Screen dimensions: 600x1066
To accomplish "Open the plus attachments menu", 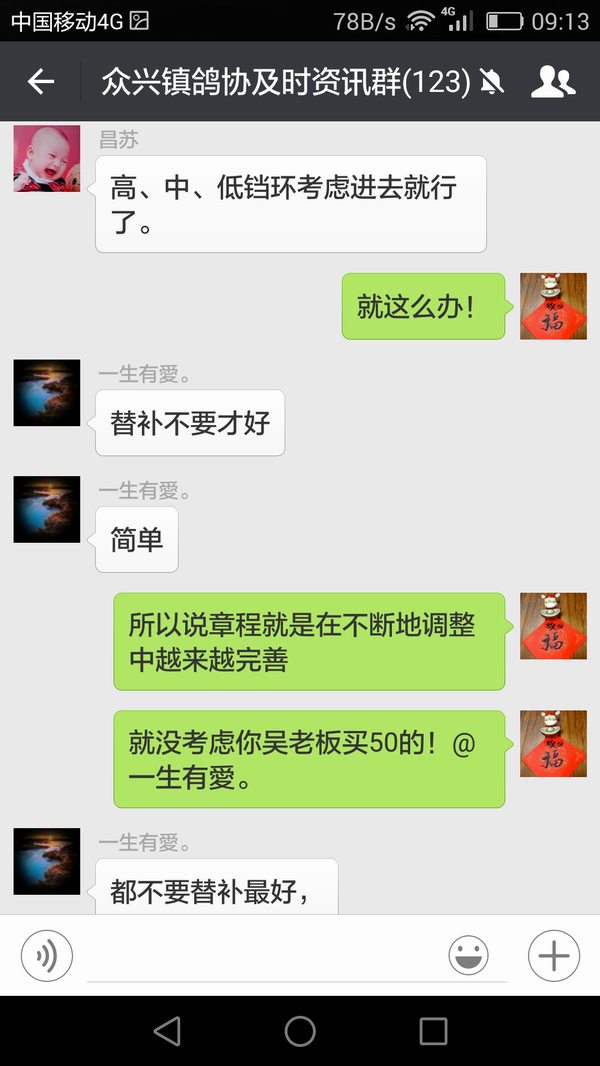I will click(x=553, y=956).
